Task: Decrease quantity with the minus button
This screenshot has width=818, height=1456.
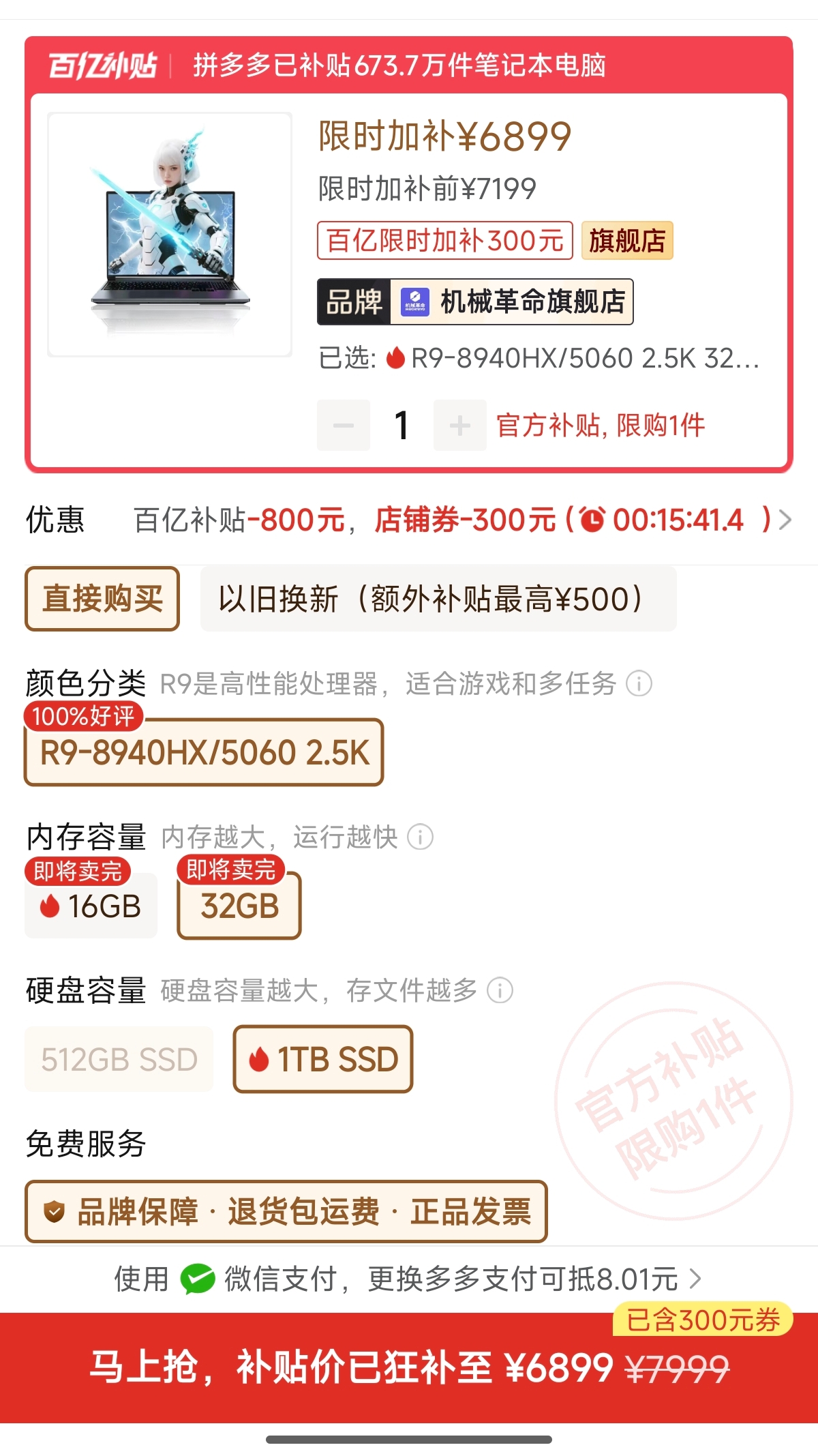Action: coord(344,426)
